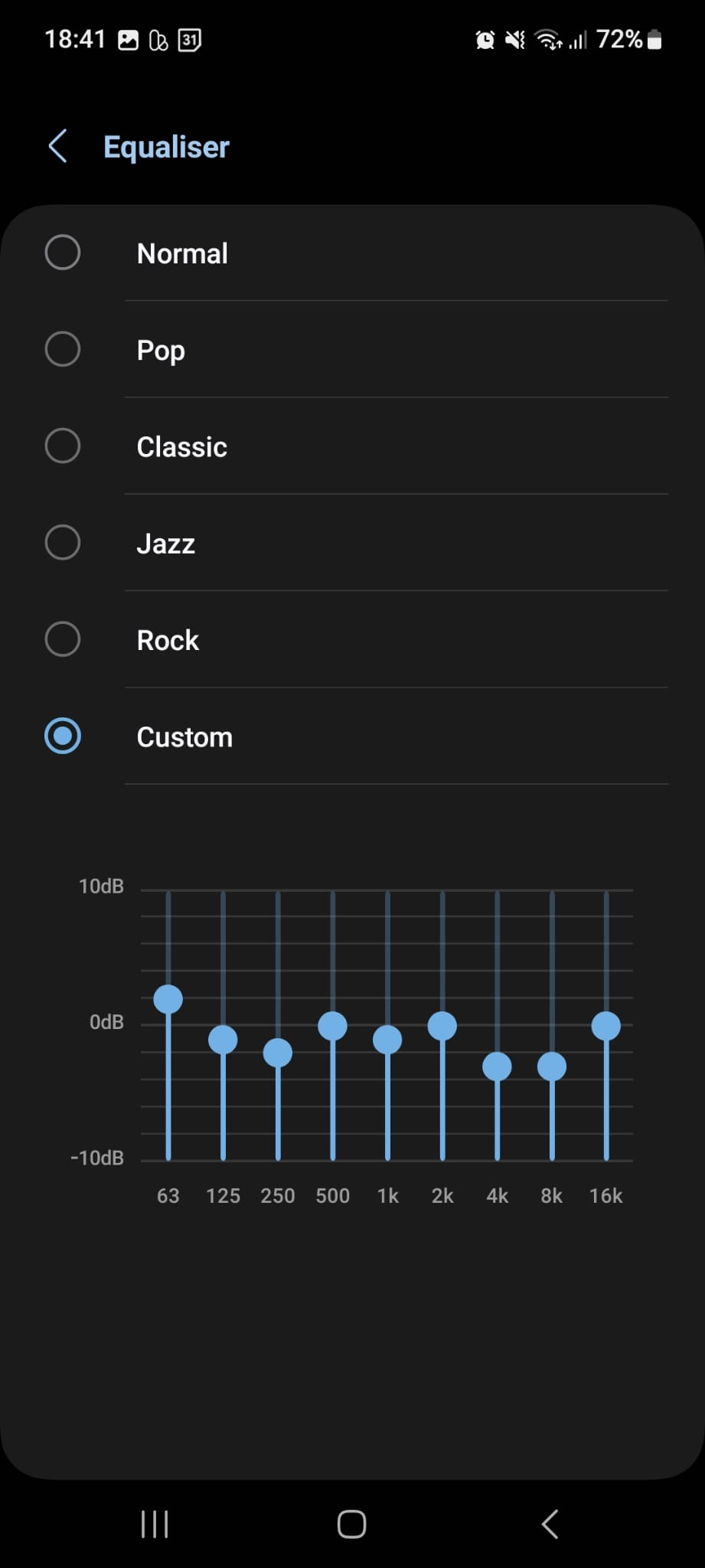Tap the 16k band slider handle

[606, 1026]
